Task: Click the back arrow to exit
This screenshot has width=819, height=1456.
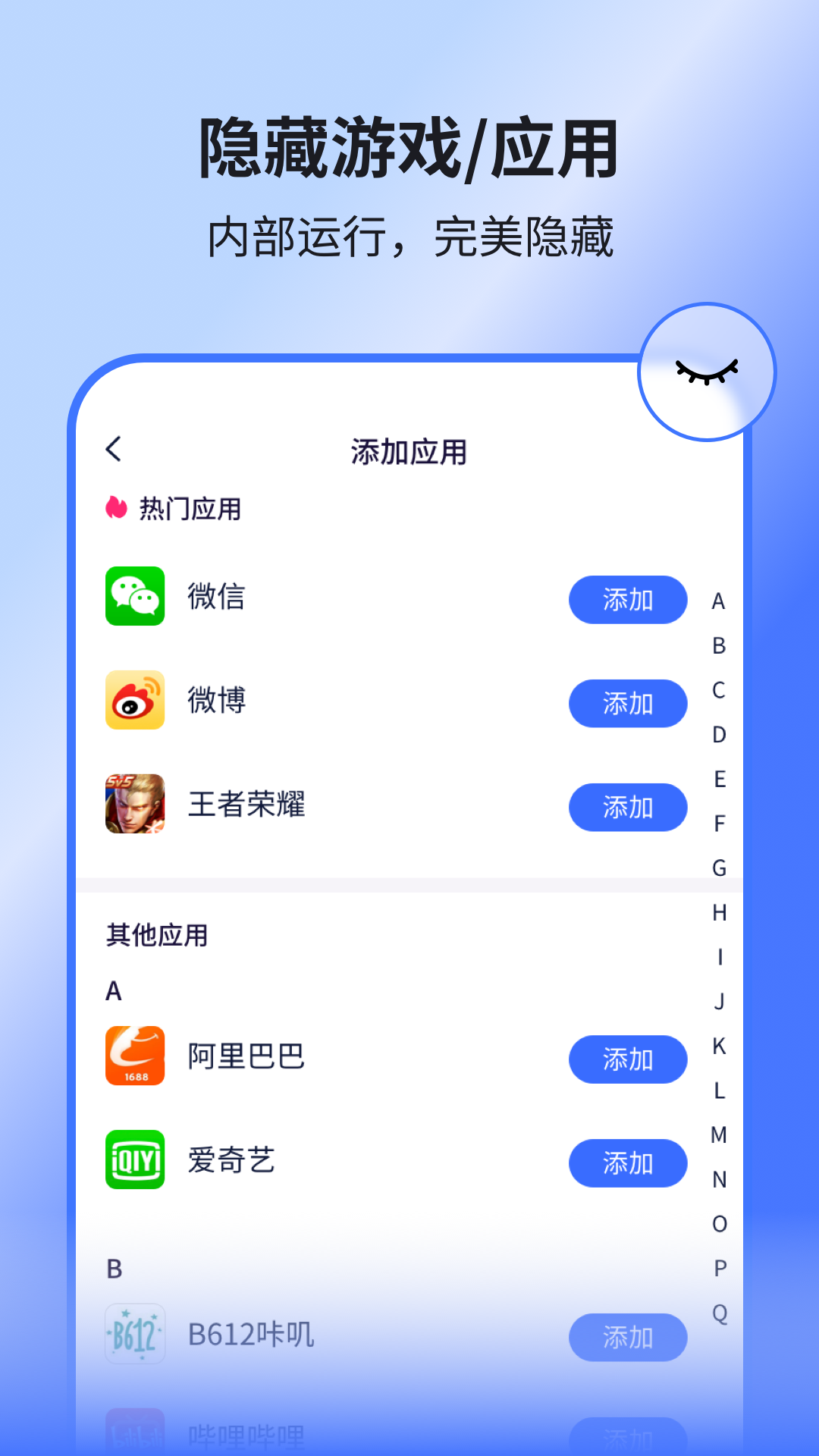Action: 114,449
